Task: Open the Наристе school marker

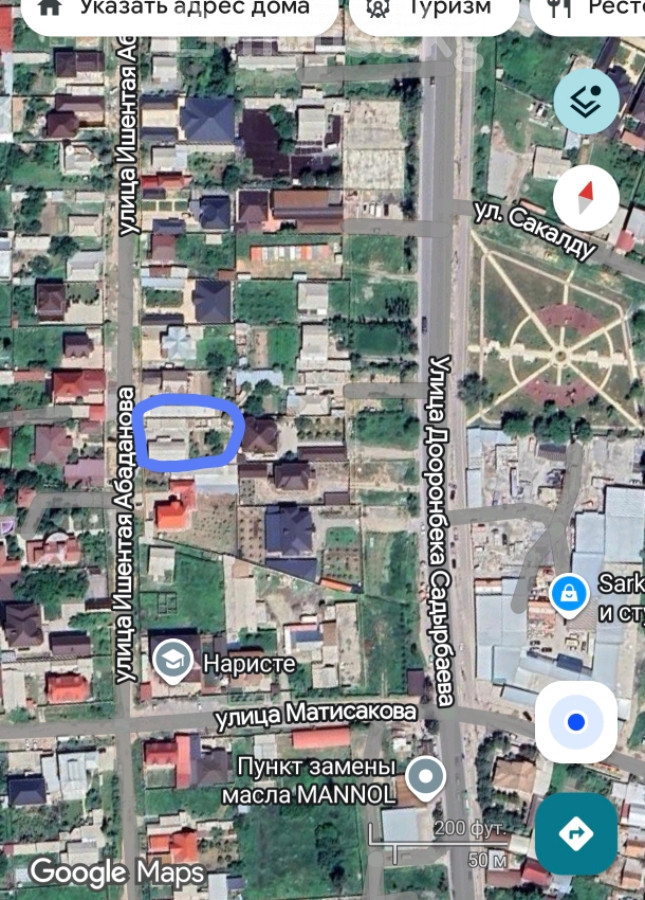Action: point(173,661)
